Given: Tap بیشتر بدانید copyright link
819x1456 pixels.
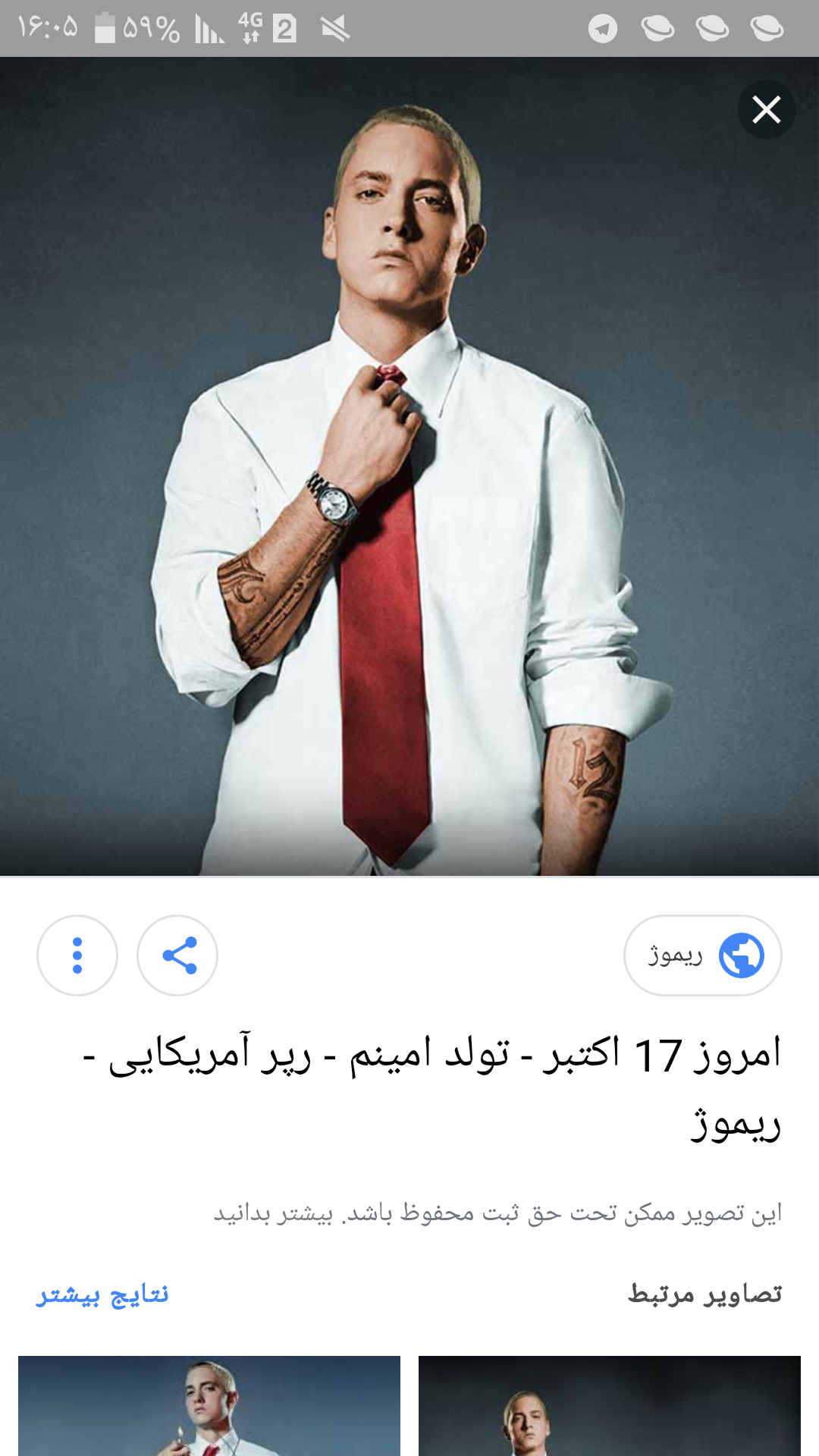Looking at the screenshot, I should coord(273,1213).
